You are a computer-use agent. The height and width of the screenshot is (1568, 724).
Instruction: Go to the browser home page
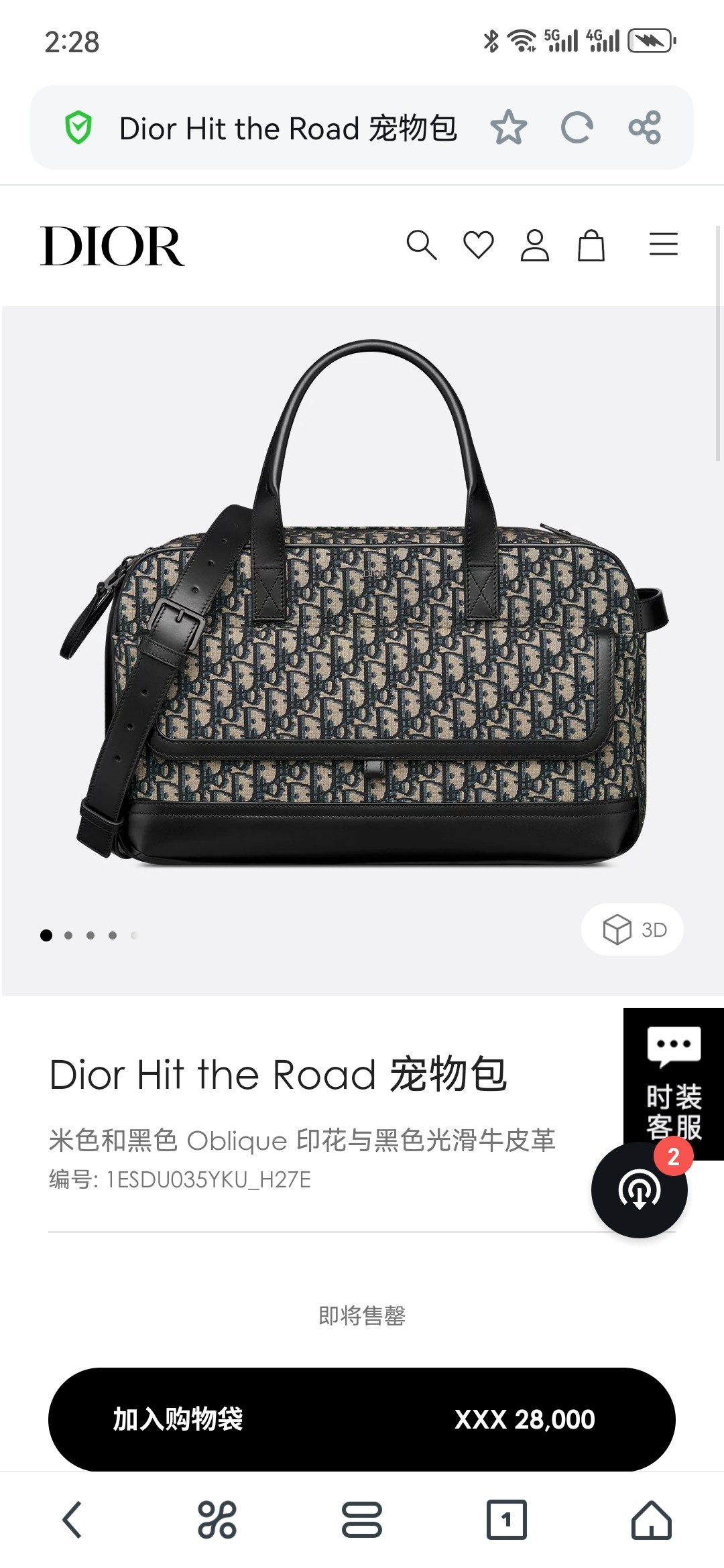coord(651,1519)
